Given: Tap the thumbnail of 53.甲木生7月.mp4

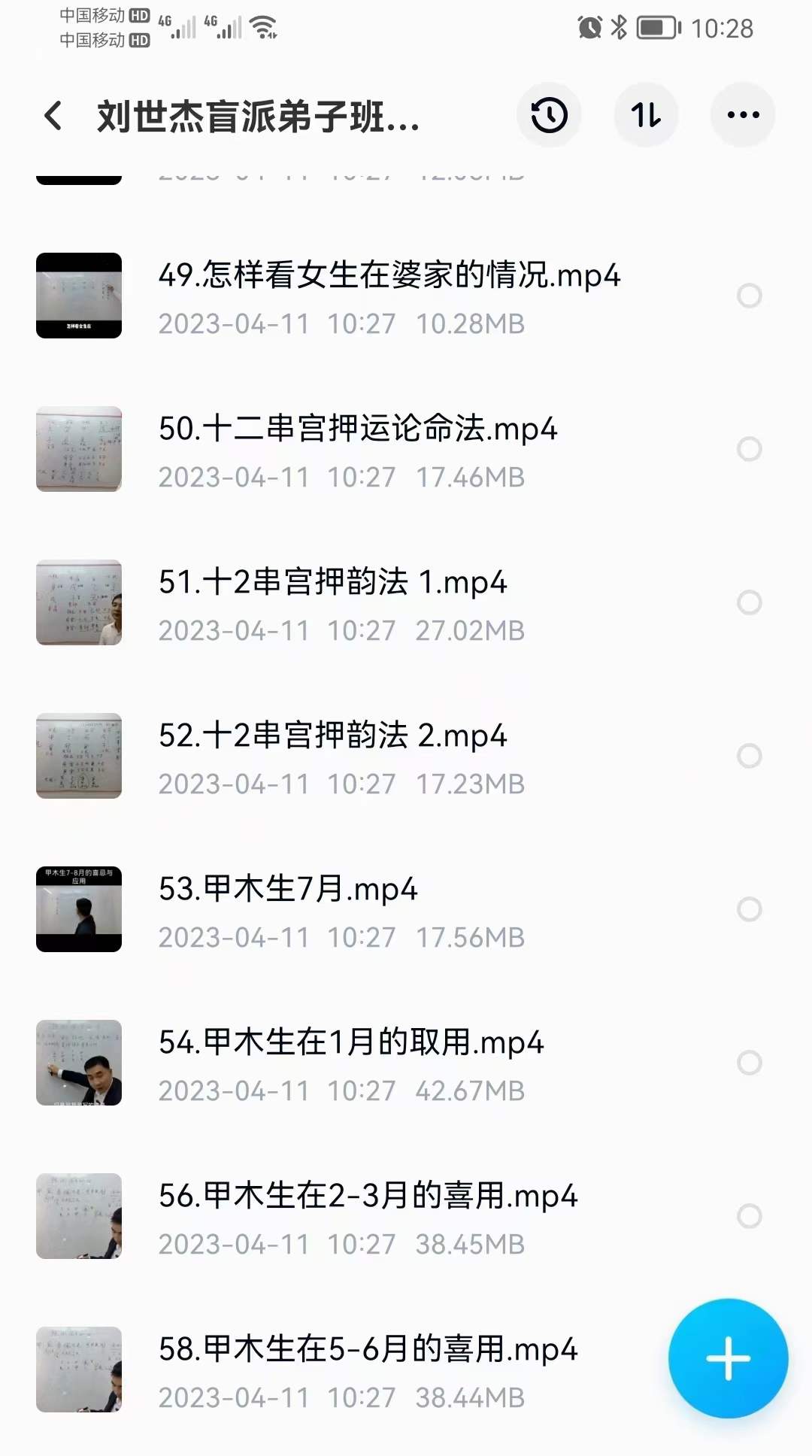Looking at the screenshot, I should [78, 908].
